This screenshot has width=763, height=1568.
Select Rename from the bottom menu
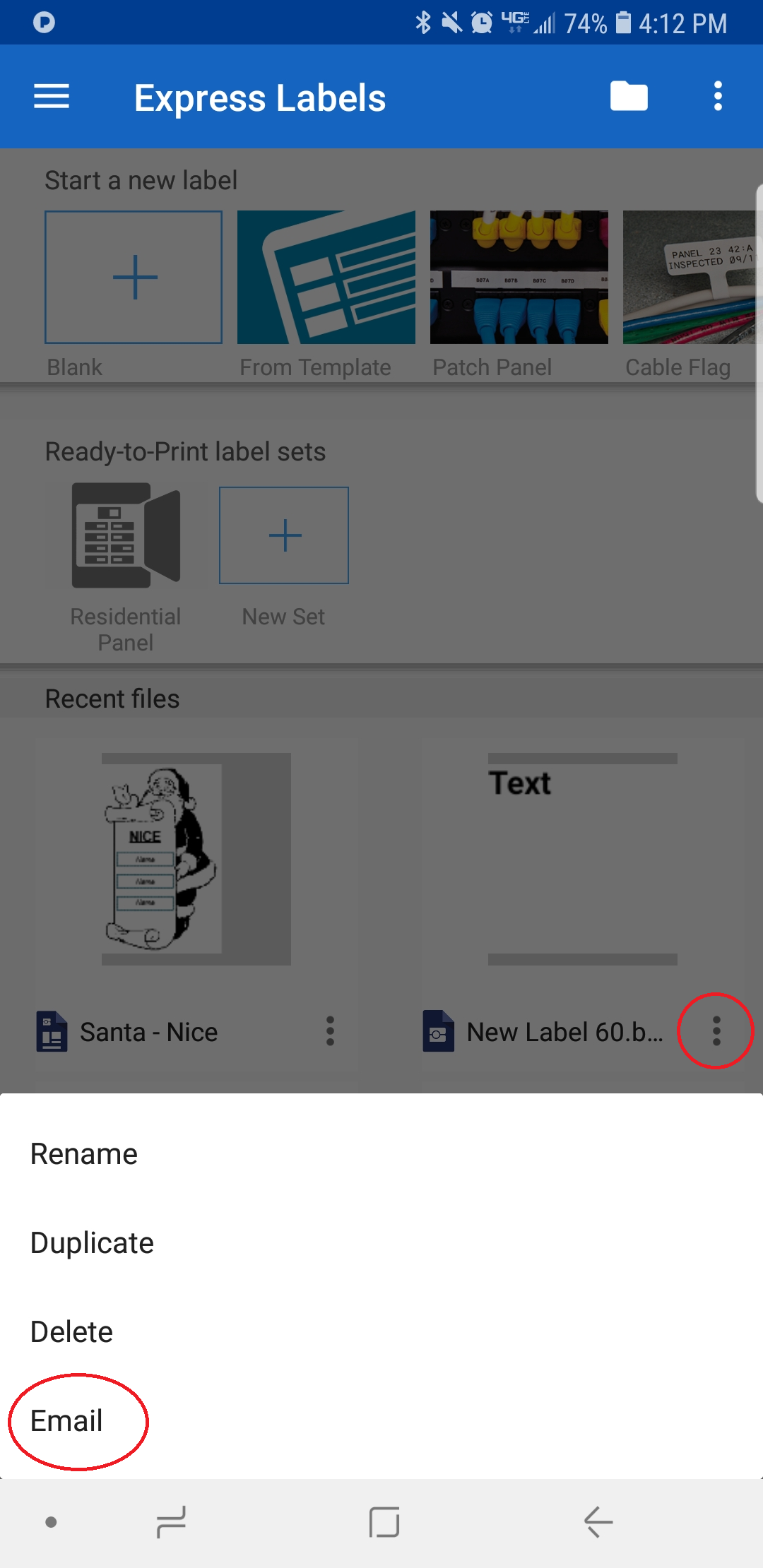coord(84,1154)
